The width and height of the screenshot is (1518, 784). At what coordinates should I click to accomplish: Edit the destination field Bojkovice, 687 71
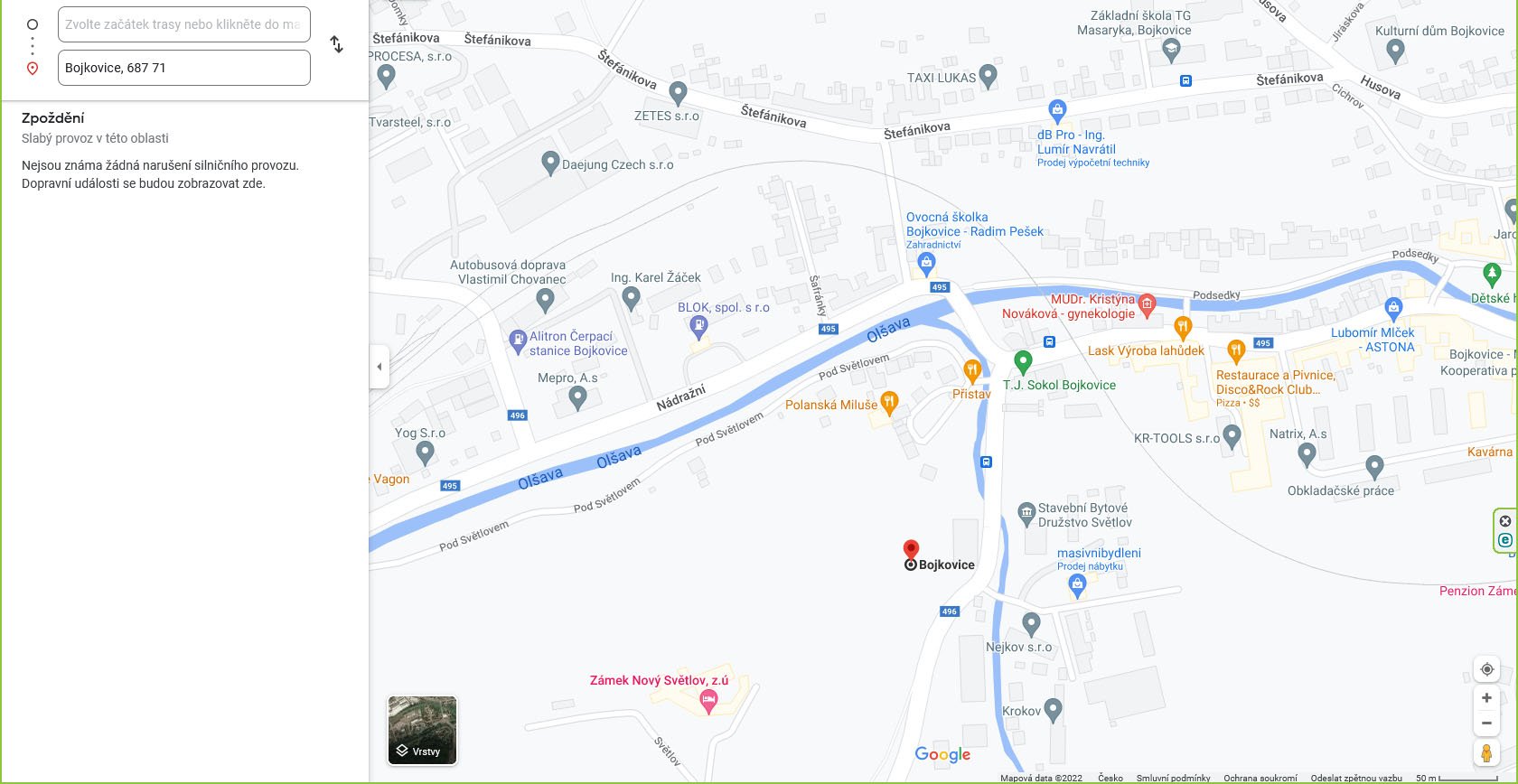[x=183, y=68]
